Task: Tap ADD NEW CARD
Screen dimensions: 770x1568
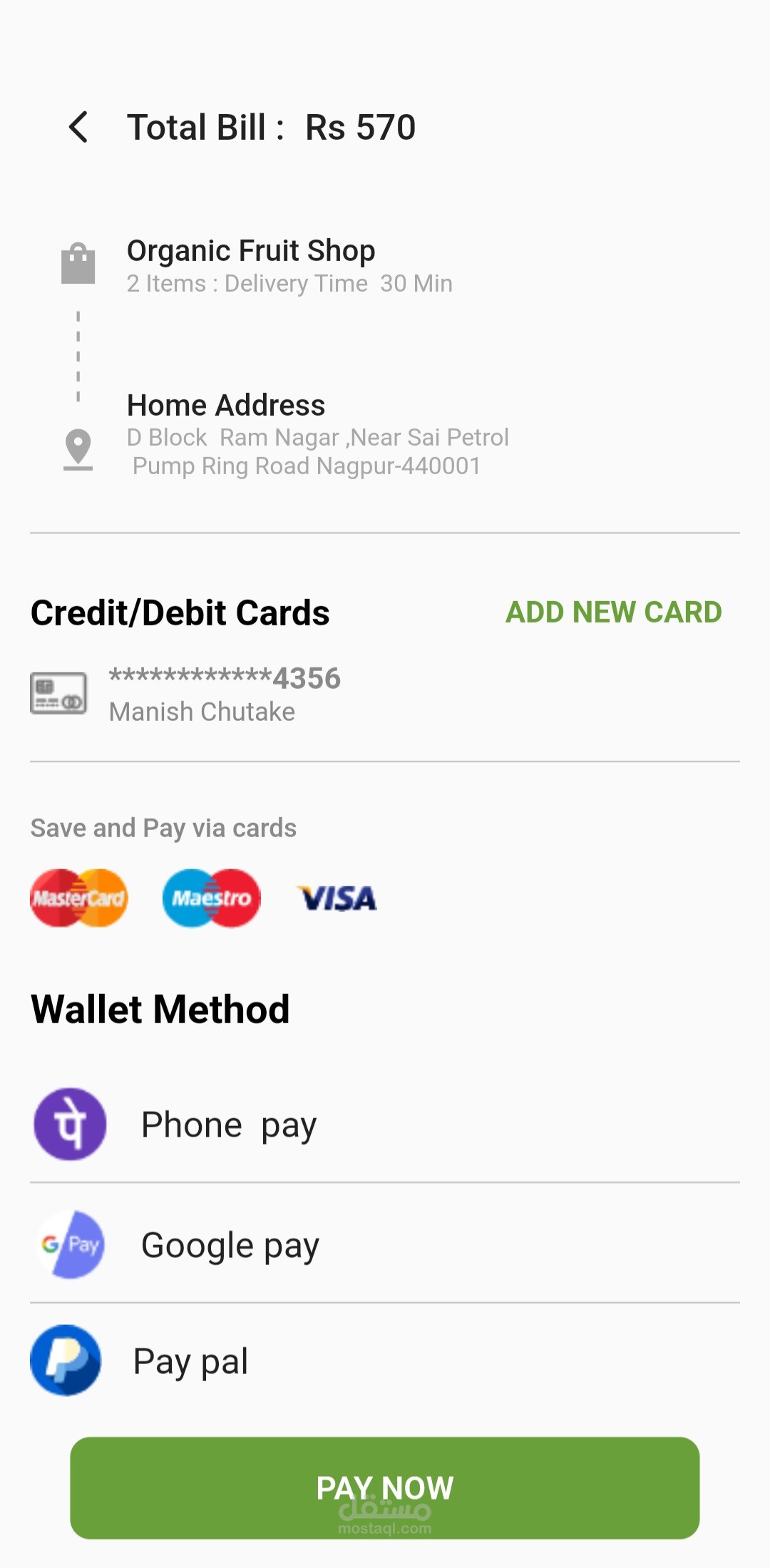Action: (613, 612)
